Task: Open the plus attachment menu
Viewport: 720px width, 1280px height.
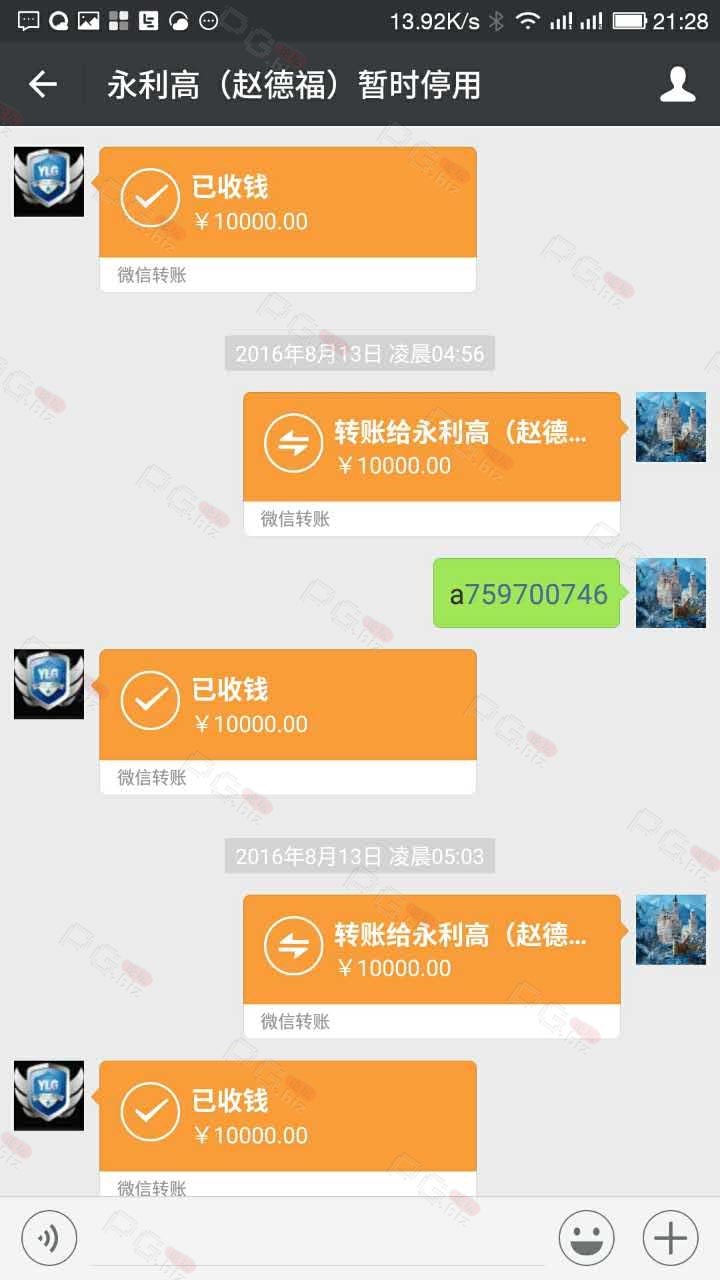Action: [670, 1239]
